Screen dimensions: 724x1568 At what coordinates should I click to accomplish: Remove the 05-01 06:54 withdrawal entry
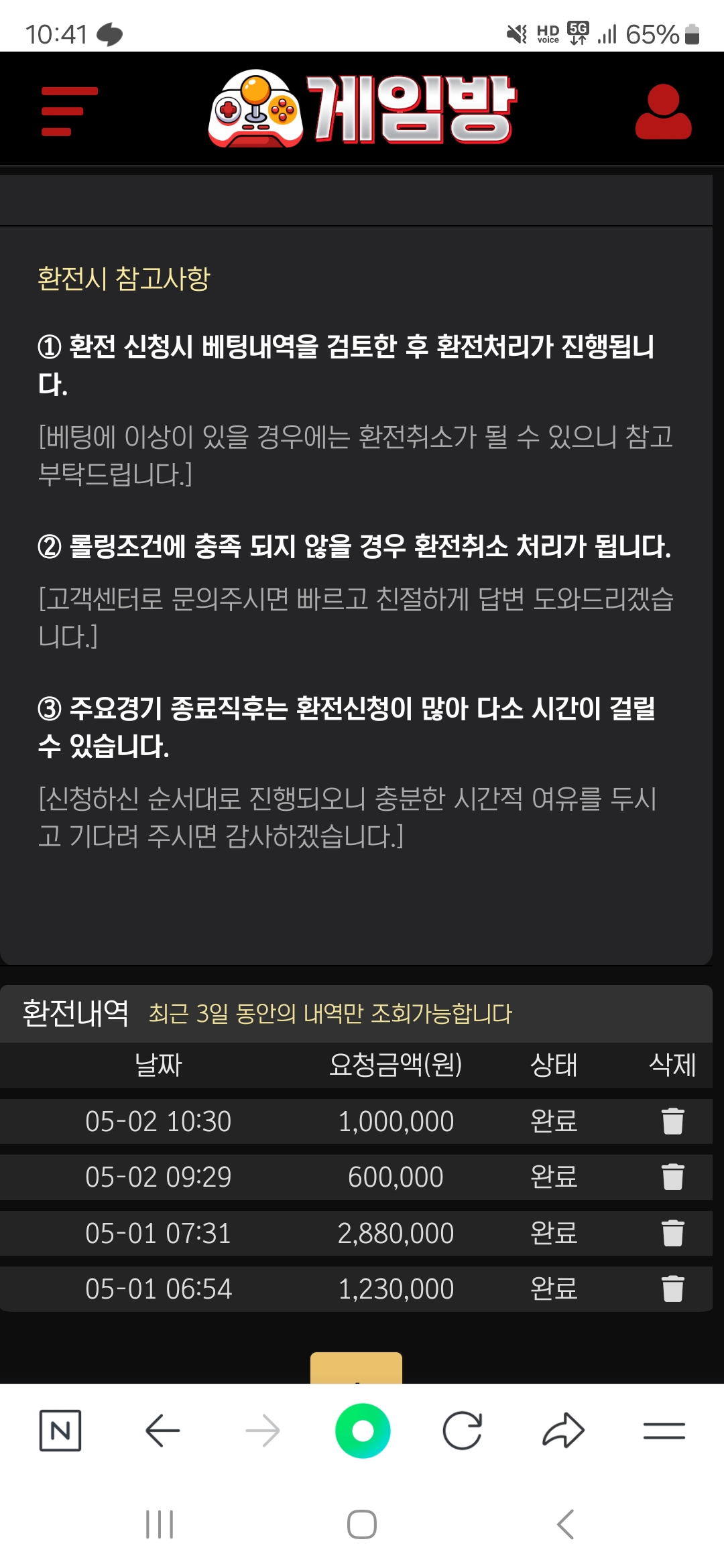coord(672,1289)
